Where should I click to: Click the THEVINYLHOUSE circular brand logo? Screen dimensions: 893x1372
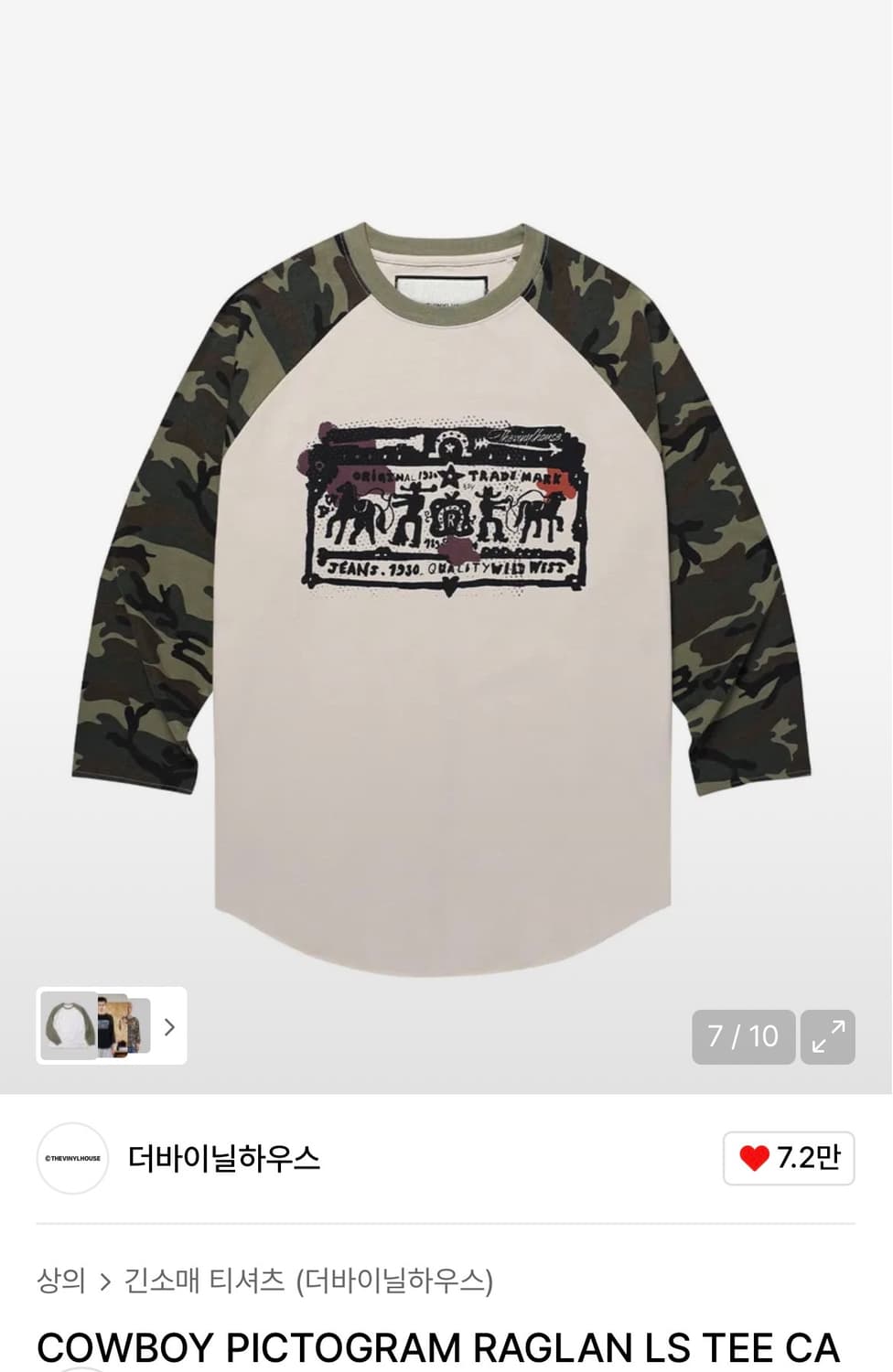[x=71, y=1159]
